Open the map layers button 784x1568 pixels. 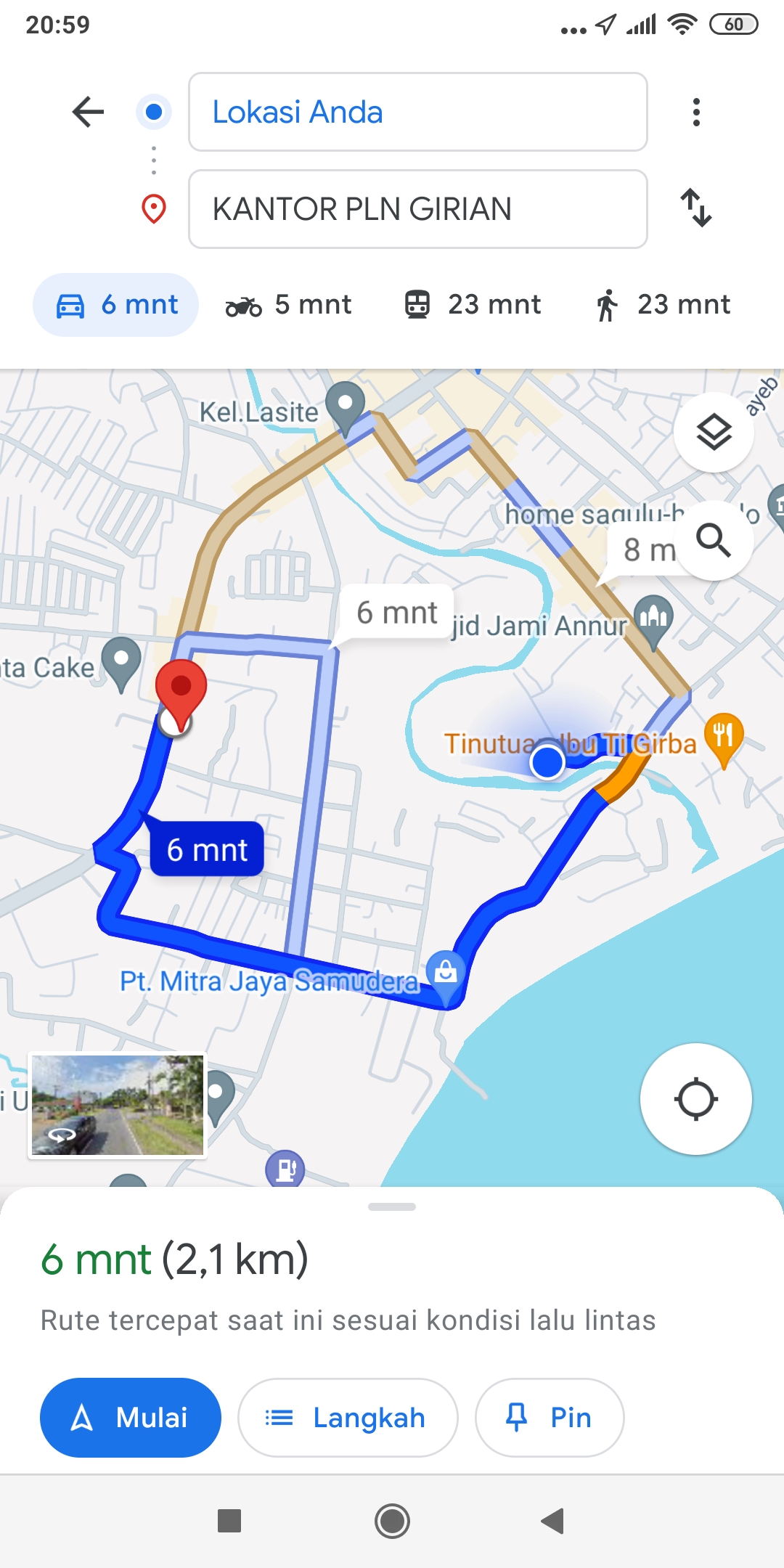click(x=714, y=433)
